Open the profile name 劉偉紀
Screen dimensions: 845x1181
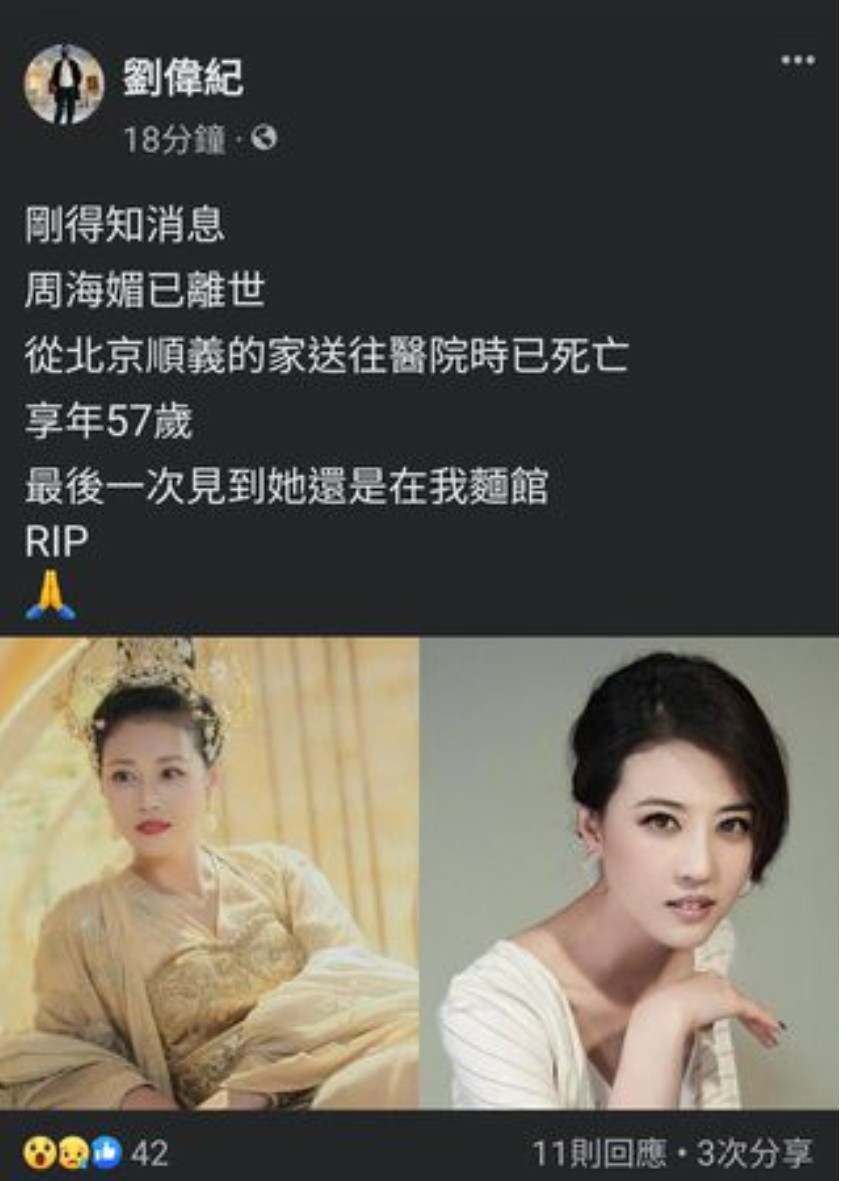(182, 78)
